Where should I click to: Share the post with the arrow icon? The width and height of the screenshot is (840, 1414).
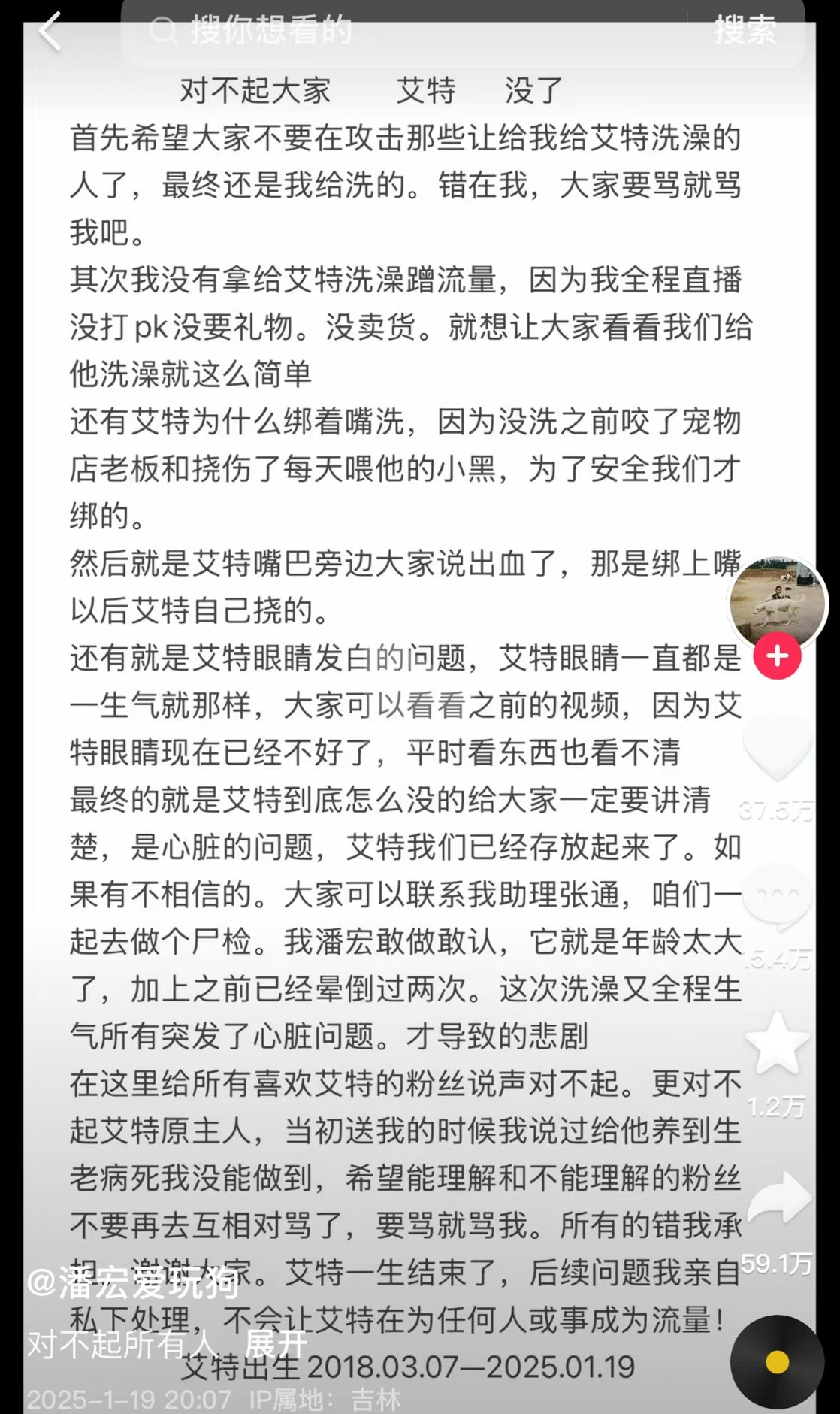pyautogui.click(x=778, y=1197)
